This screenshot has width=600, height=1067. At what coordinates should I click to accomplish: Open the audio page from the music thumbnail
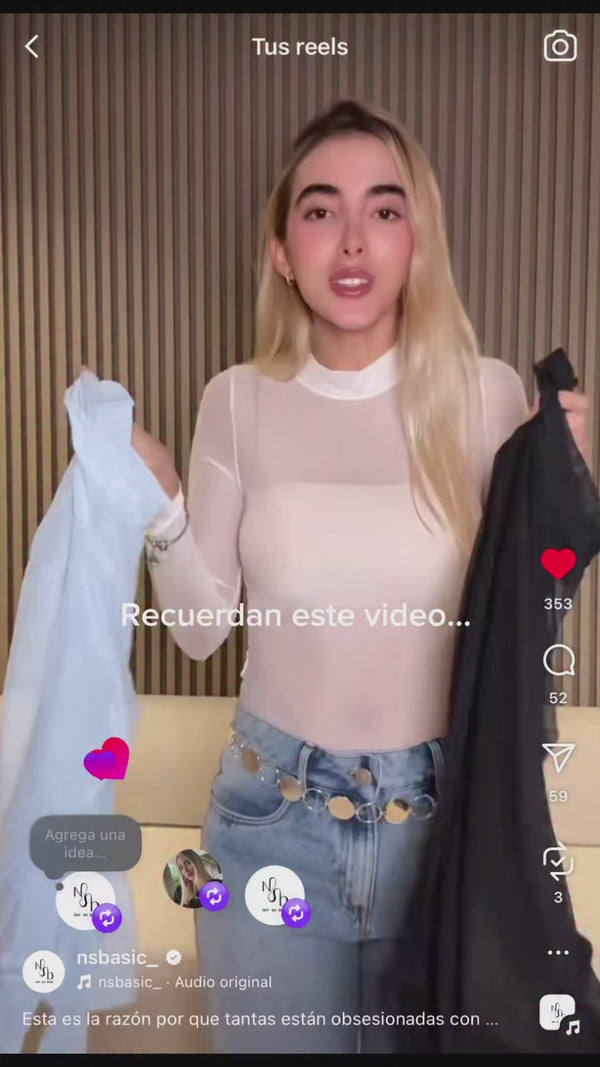pyautogui.click(x=558, y=1012)
